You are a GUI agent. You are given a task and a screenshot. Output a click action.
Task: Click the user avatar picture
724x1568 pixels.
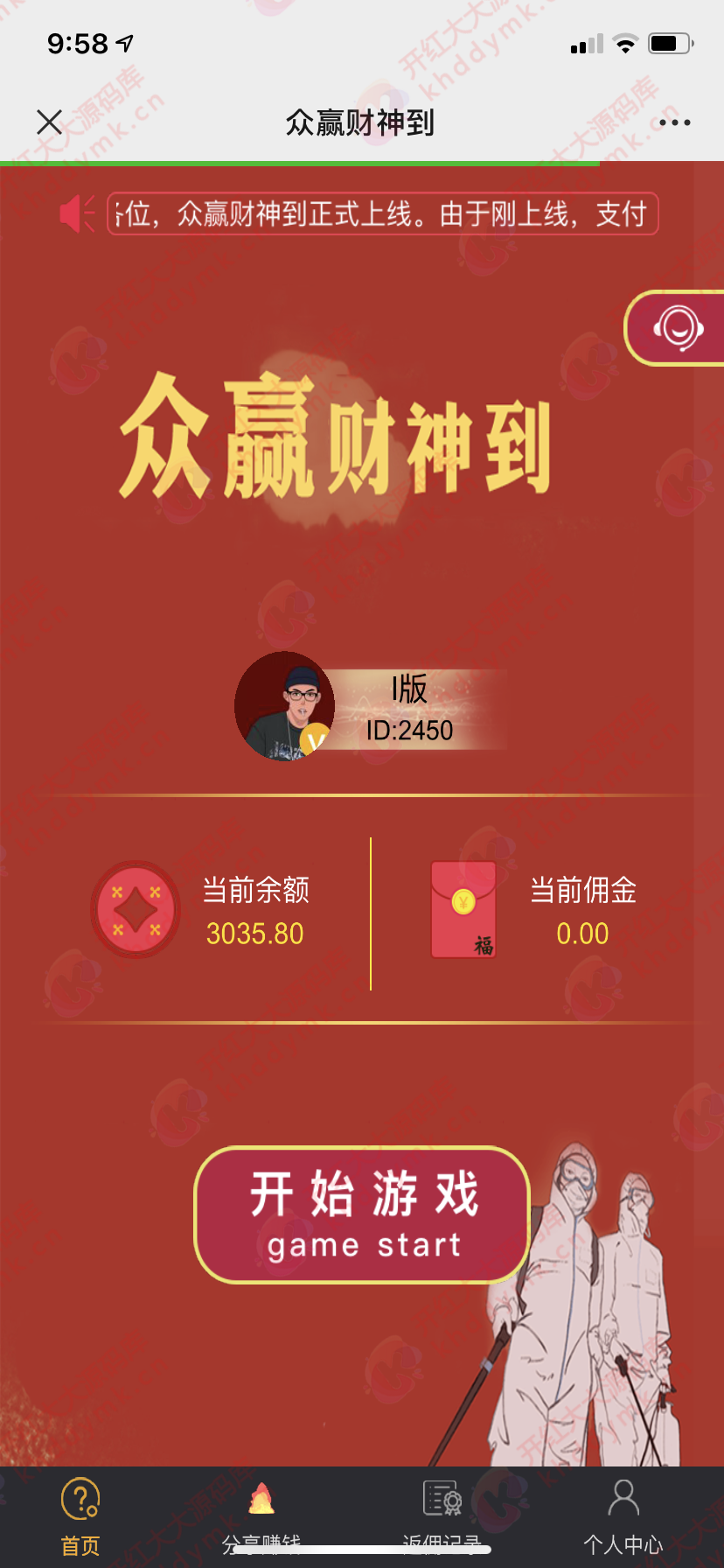tap(284, 705)
